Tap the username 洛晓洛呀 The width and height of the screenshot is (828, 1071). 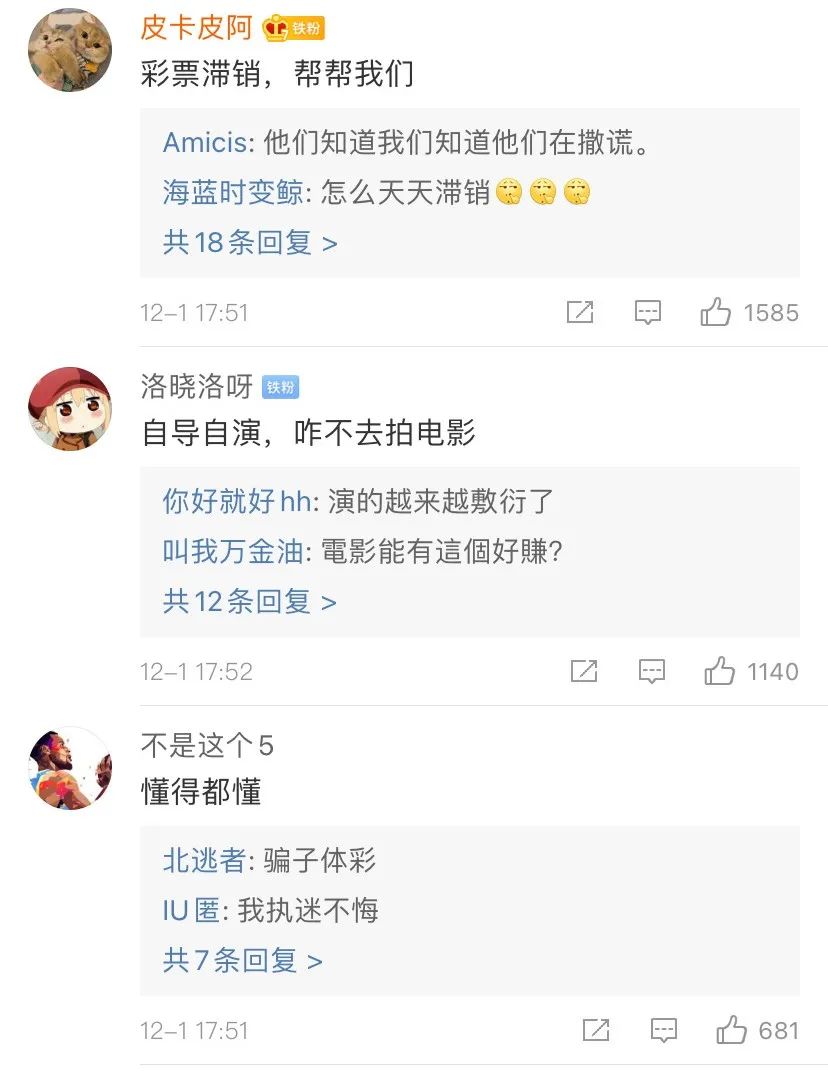coord(197,387)
